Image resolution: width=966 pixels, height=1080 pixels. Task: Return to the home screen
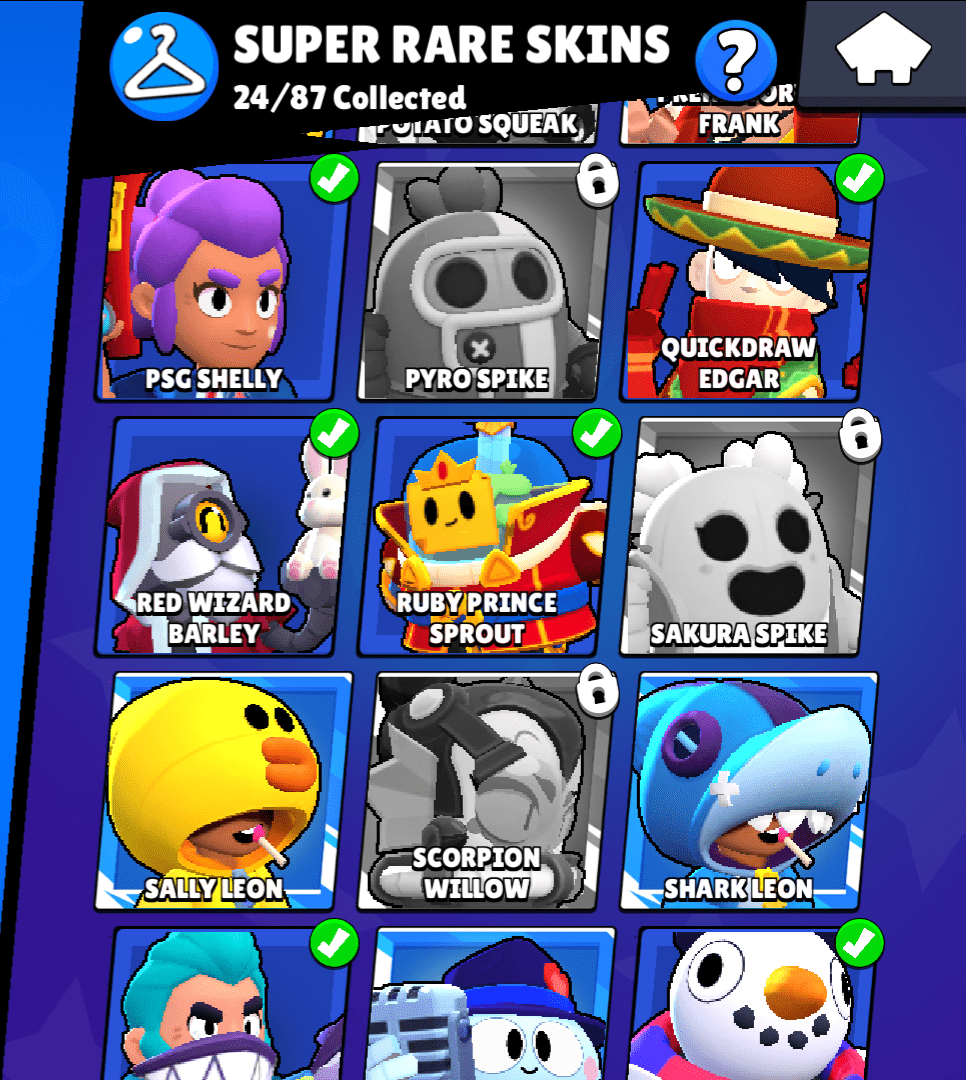[882, 52]
